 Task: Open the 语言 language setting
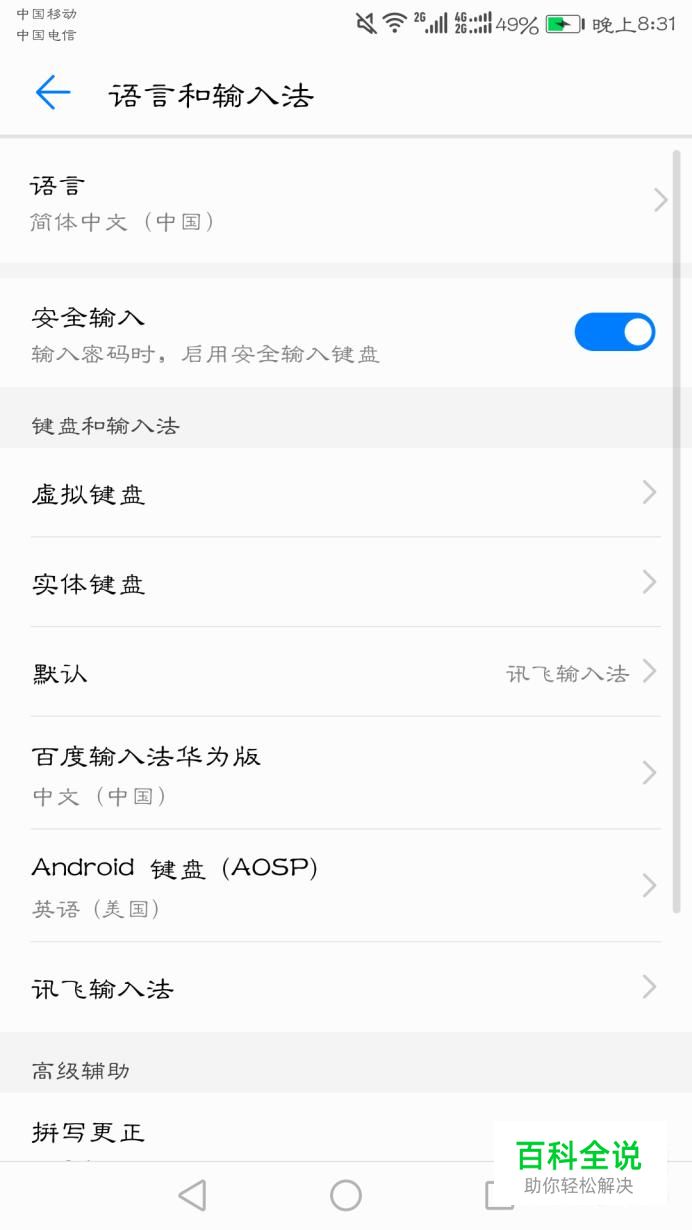(x=346, y=202)
